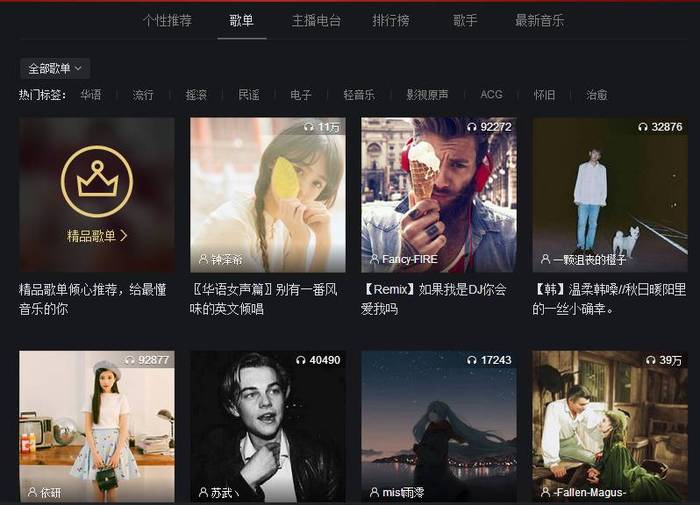The width and height of the screenshot is (700, 505).
Task: Go to the 歌手 tab
Action: coord(465,20)
